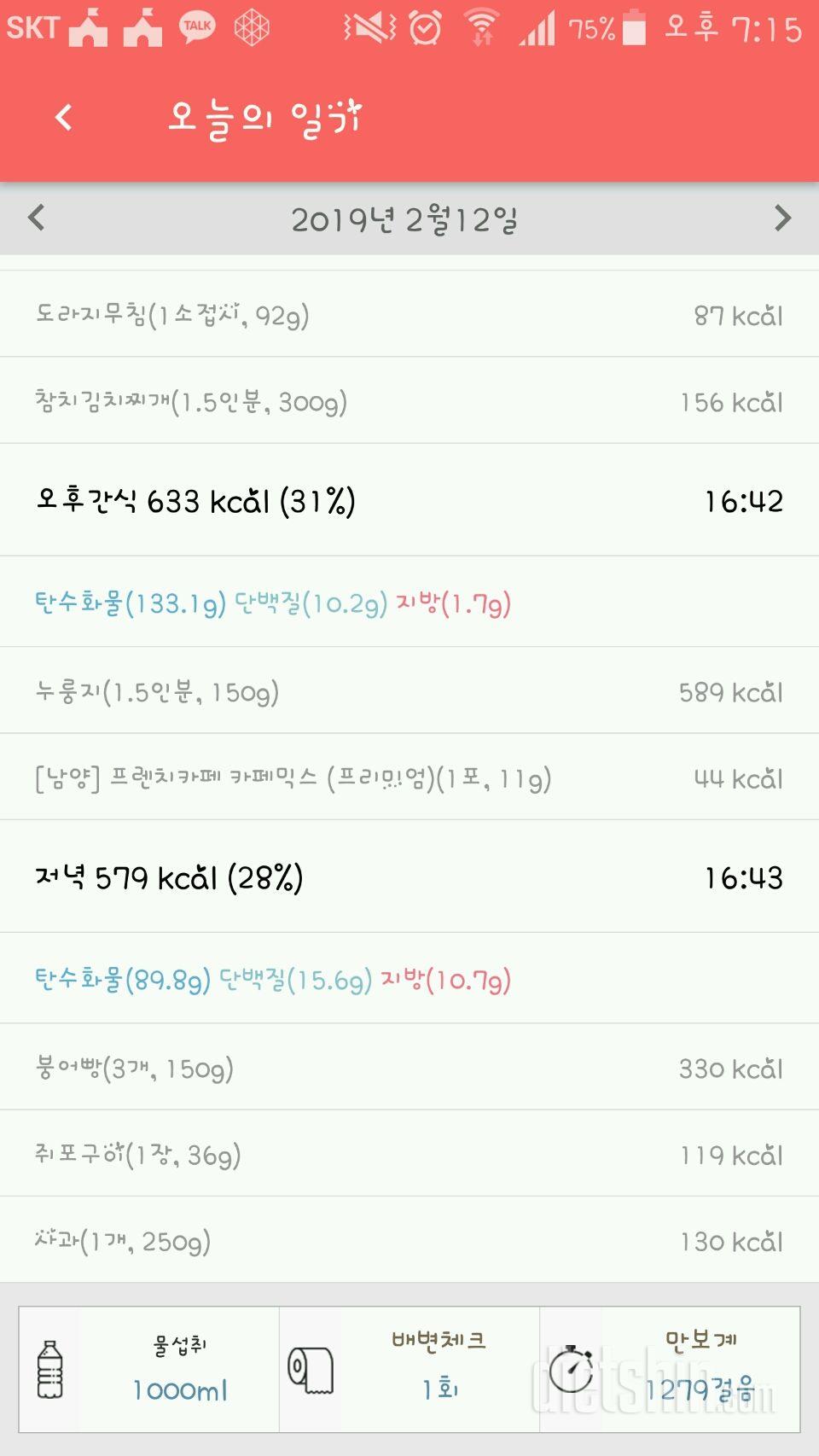Go to next day after 2019년 2월12일
Viewport: 819px width, 1456px height.
pyautogui.click(x=782, y=218)
